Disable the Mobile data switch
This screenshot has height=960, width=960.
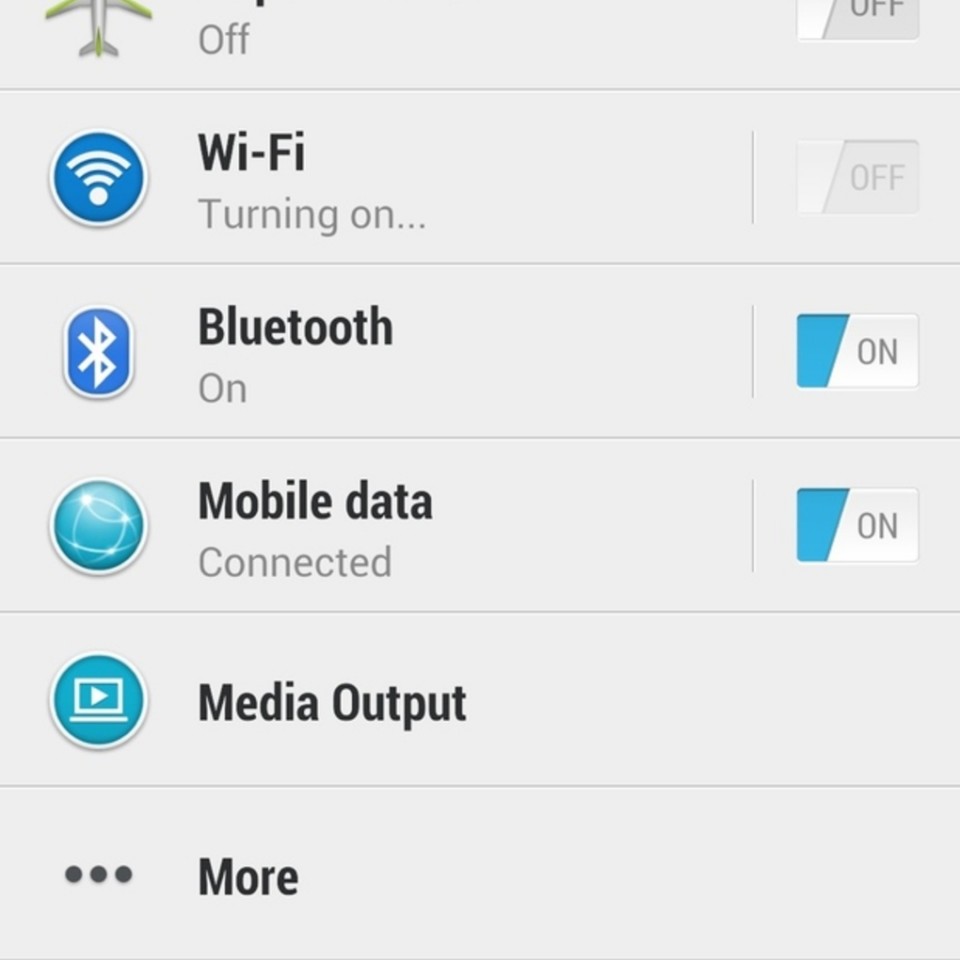[x=857, y=525]
